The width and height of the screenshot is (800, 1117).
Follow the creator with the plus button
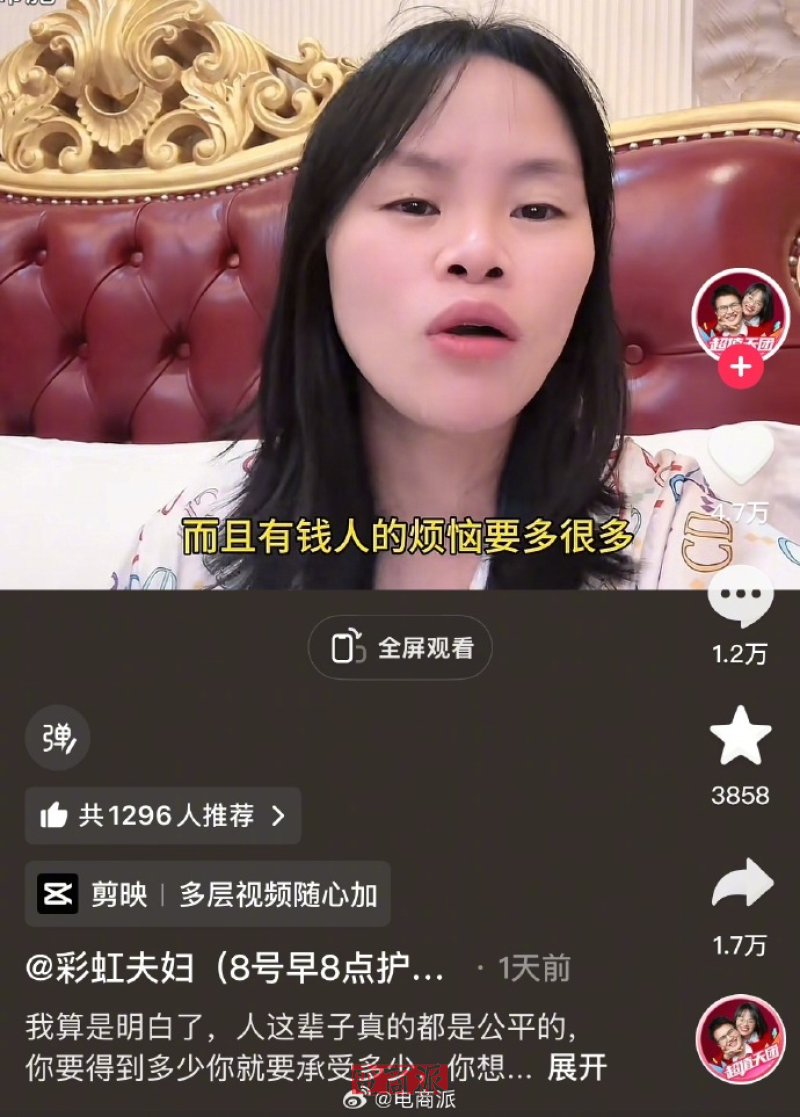tap(740, 367)
